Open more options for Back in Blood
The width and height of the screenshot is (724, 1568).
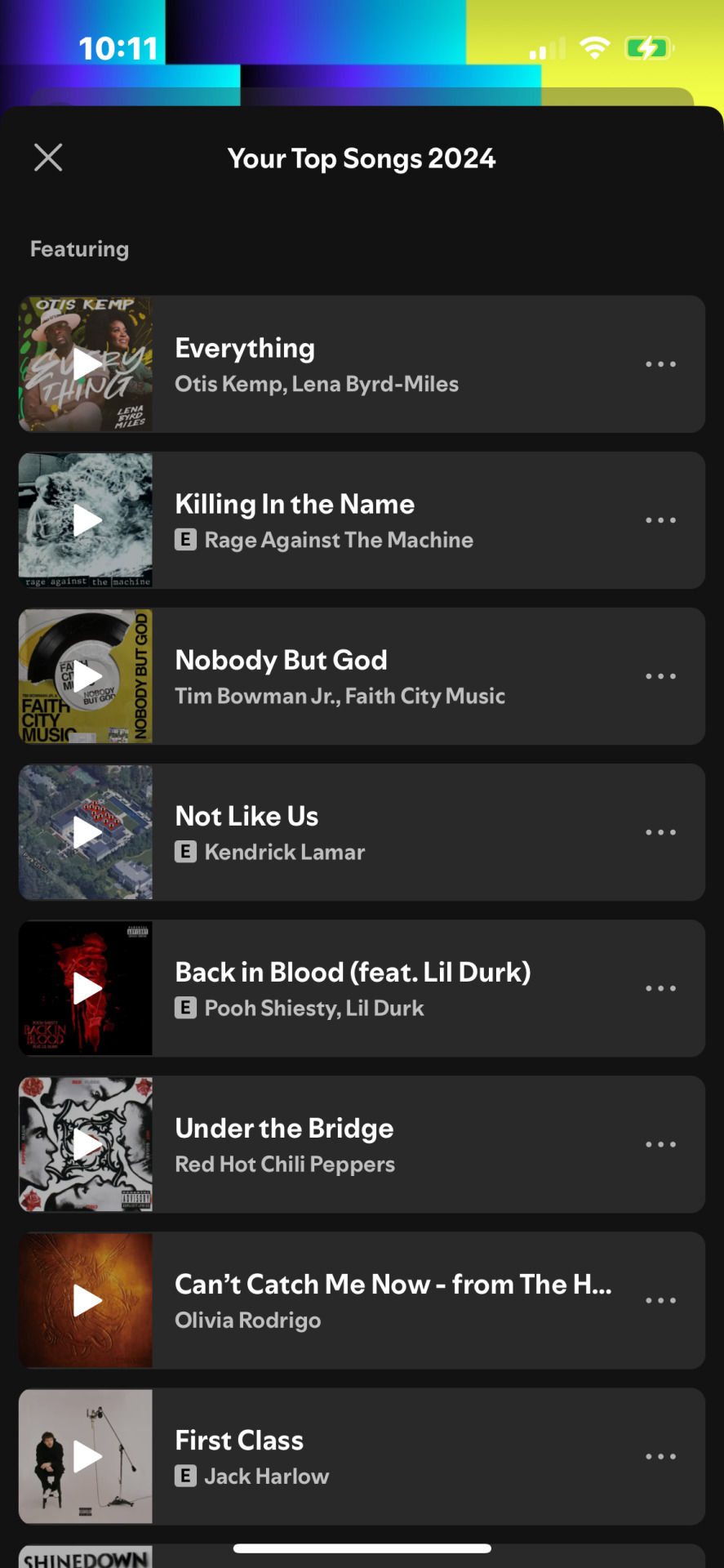[660, 988]
